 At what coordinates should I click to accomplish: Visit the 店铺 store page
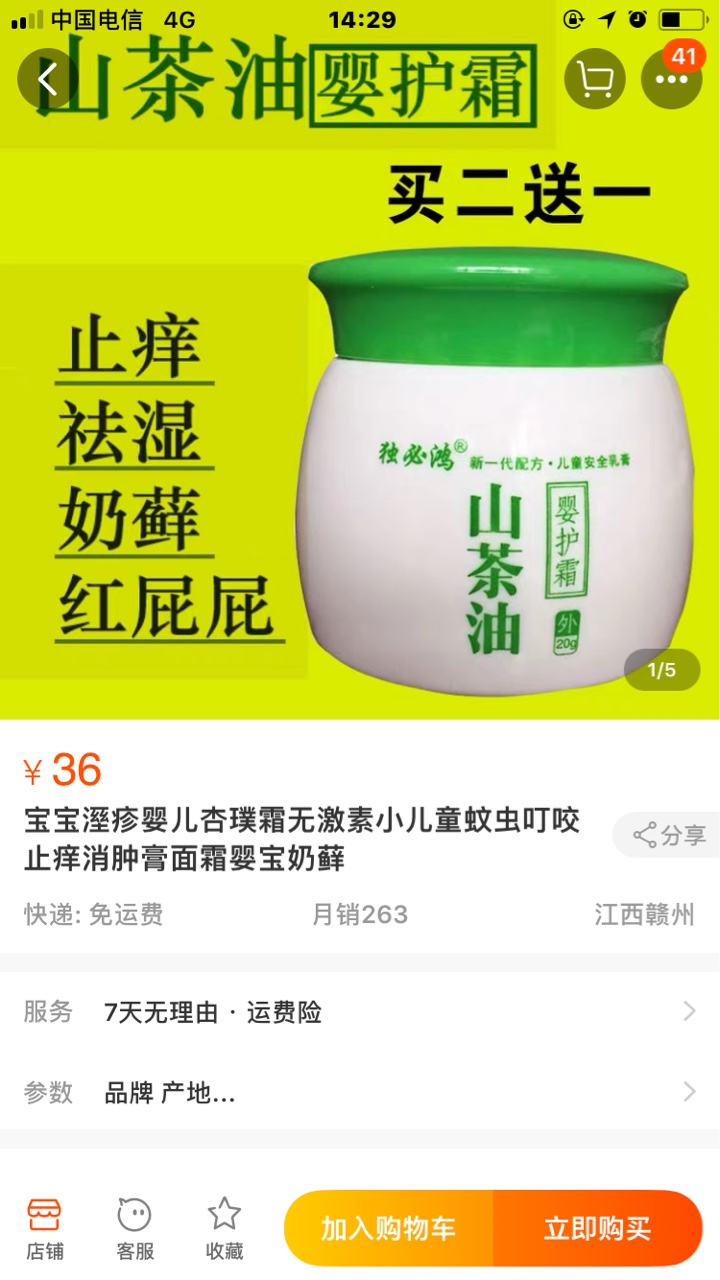44,1229
